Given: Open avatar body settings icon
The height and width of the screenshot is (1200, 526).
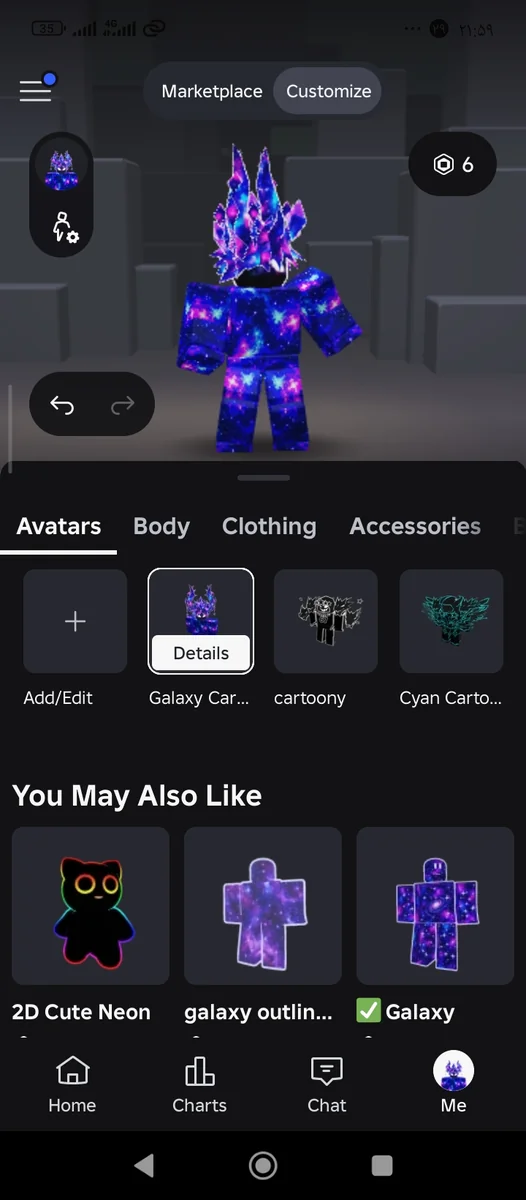Looking at the screenshot, I should (x=65, y=228).
